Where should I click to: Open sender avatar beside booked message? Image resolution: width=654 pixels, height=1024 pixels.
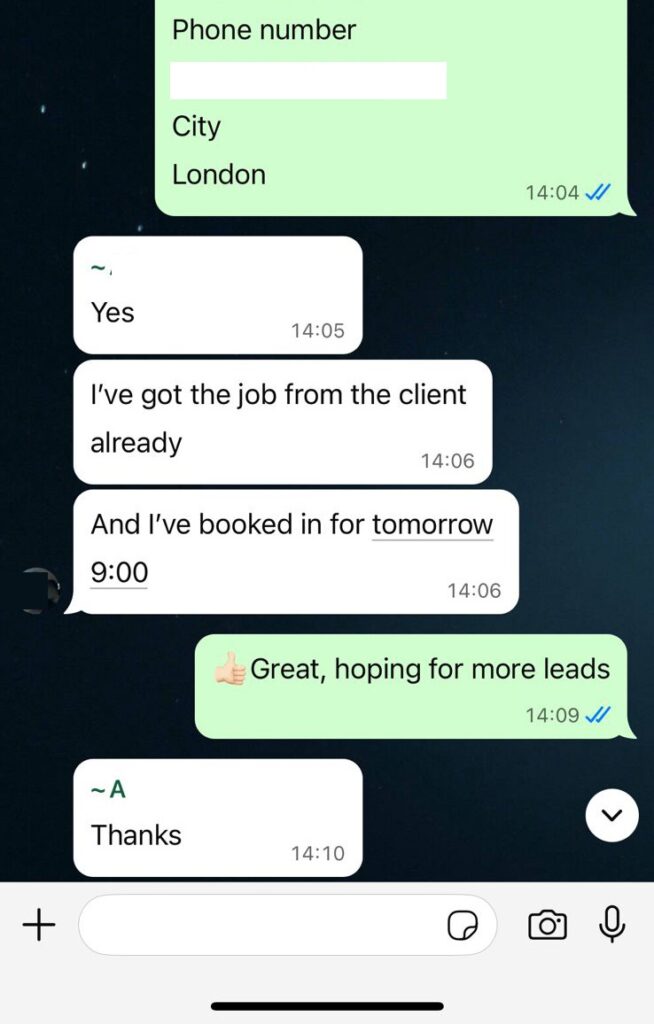click(x=41, y=590)
